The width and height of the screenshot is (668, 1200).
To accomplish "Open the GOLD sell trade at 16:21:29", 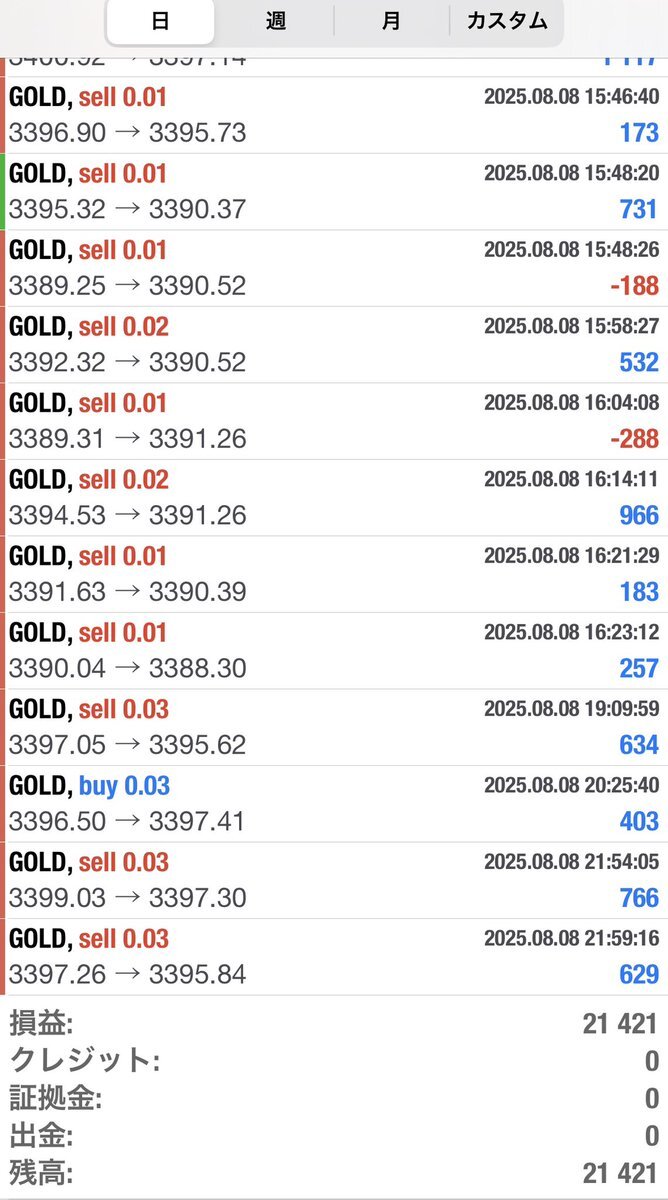I will pos(334,574).
